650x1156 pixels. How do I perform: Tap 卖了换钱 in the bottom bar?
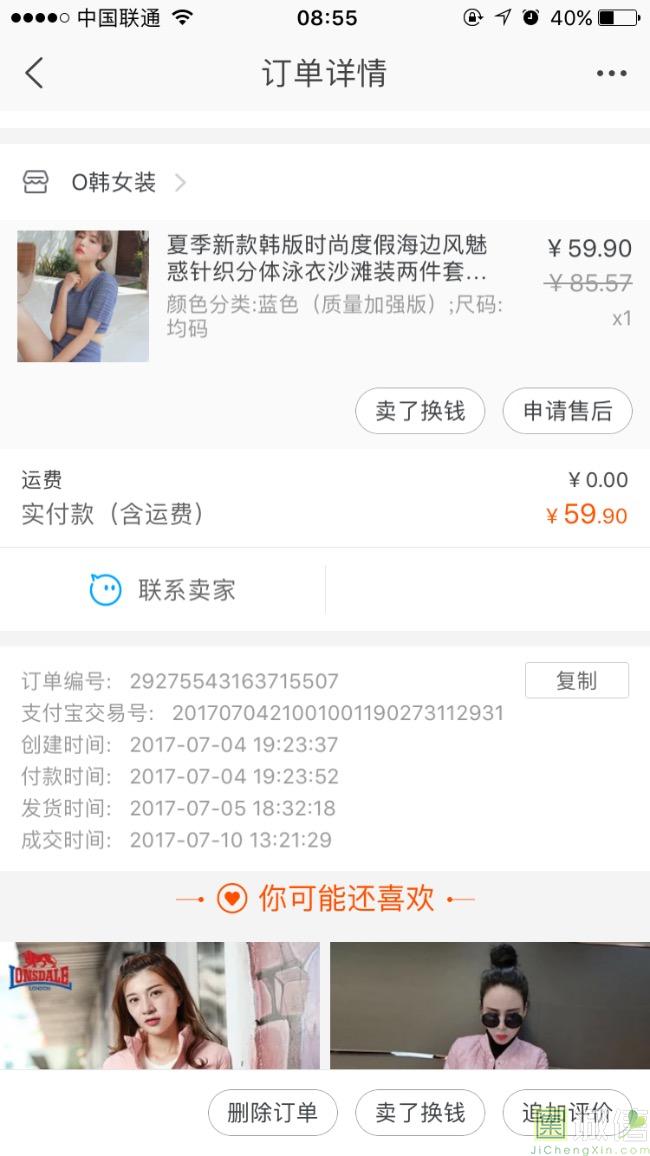click(420, 1113)
